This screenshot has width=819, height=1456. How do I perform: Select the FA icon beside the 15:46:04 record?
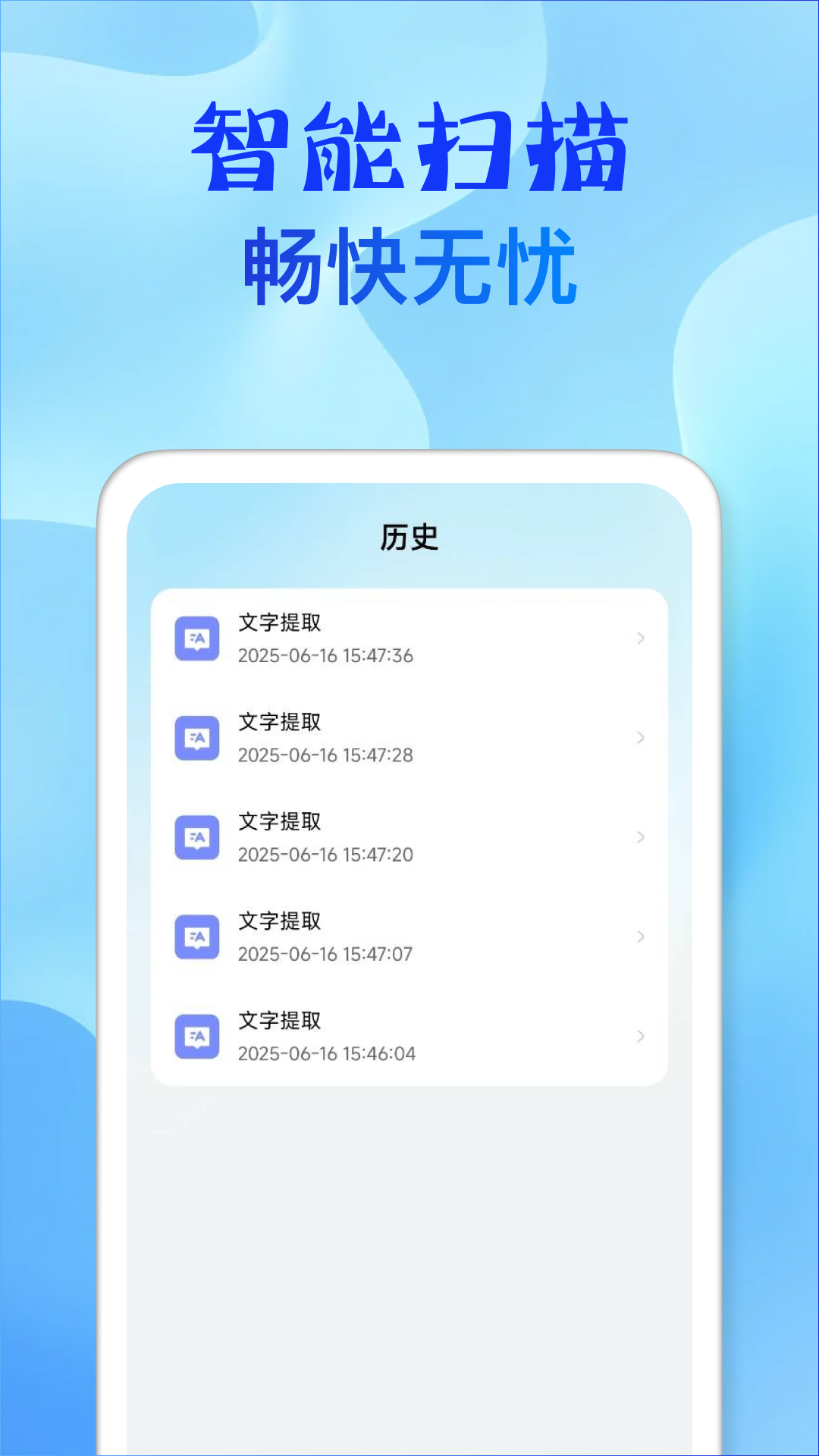197,1037
